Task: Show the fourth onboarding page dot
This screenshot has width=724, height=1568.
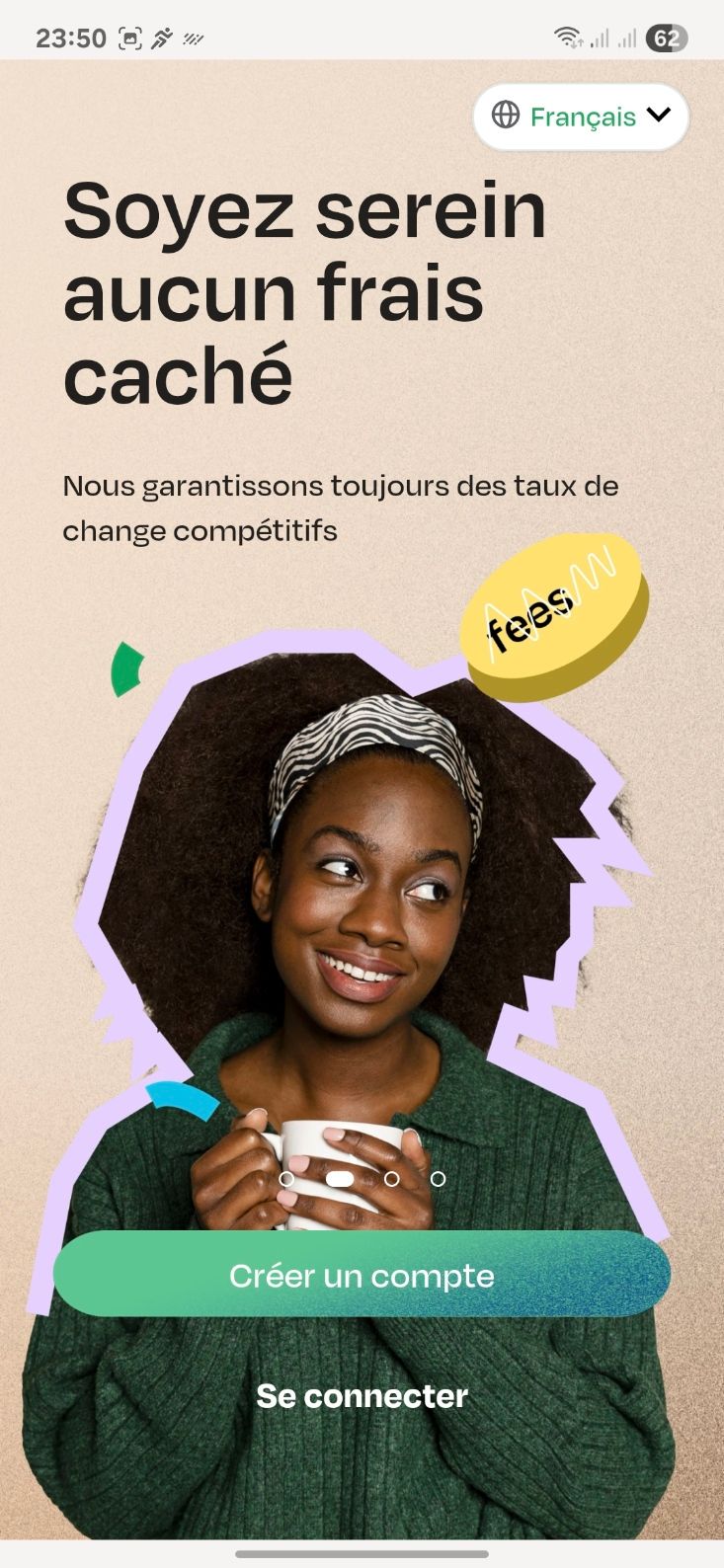Action: [438, 1178]
